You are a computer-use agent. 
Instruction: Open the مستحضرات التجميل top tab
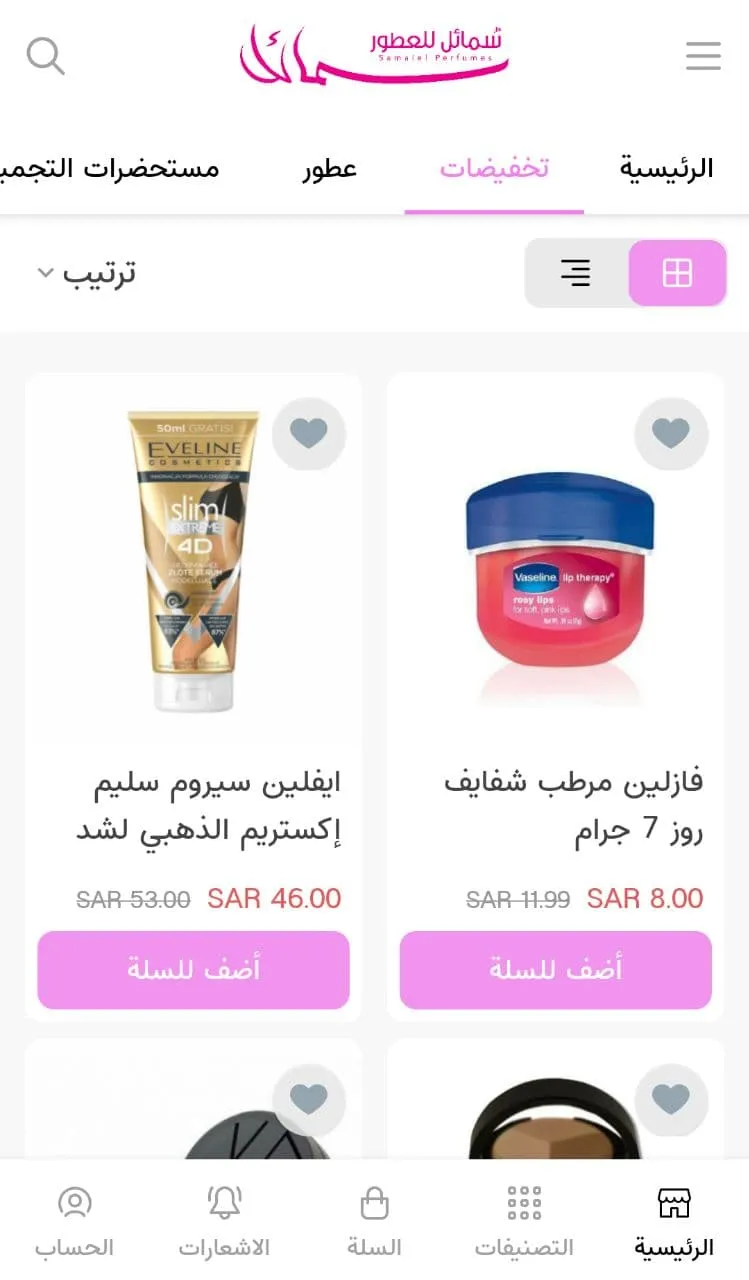[x=110, y=168]
